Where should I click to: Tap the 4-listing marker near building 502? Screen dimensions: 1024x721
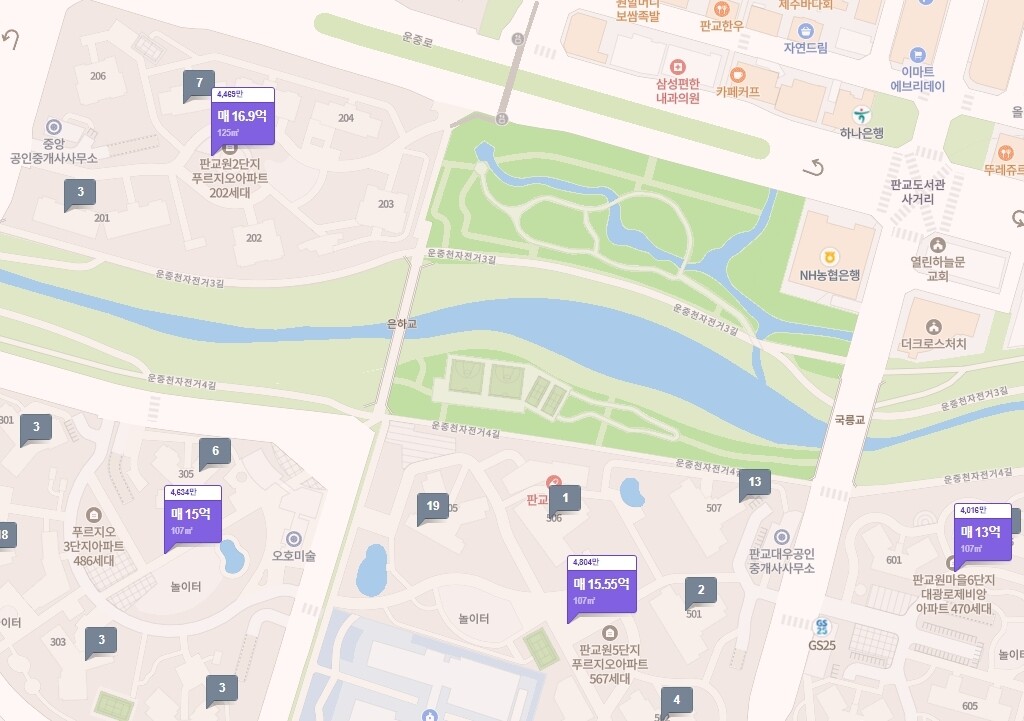pyautogui.click(x=676, y=700)
